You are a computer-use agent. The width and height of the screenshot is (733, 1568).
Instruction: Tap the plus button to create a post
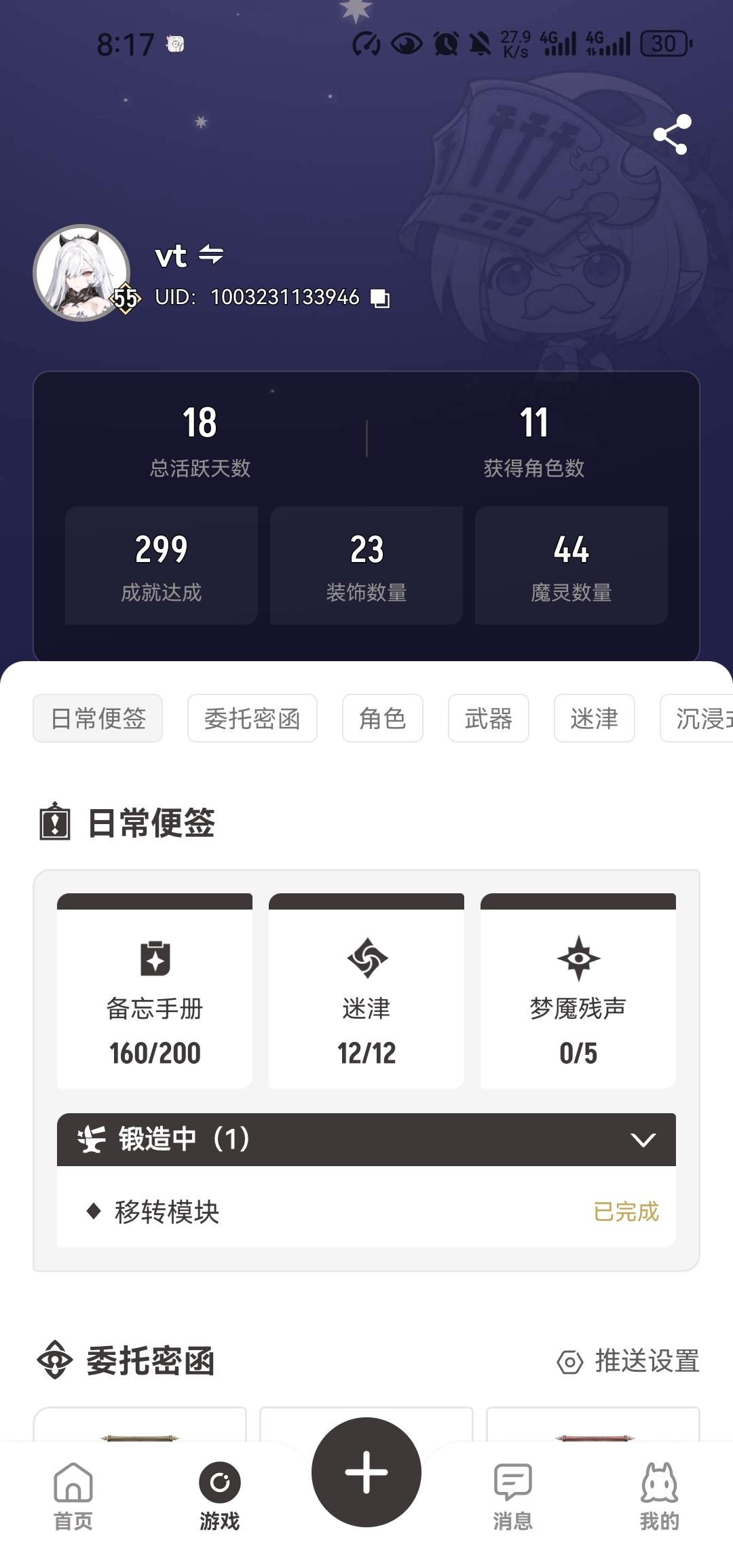366,1472
